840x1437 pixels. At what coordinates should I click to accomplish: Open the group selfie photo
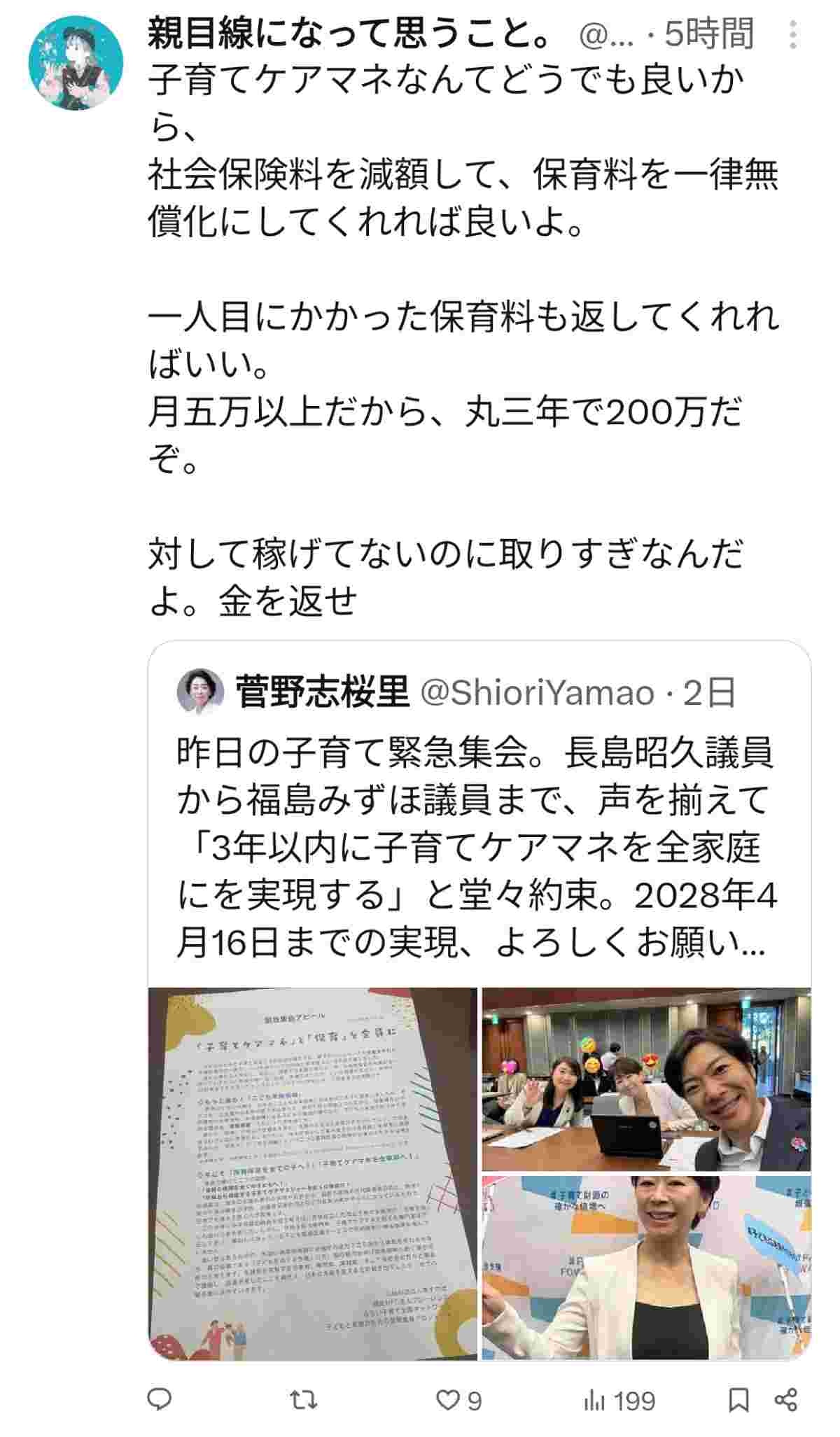[x=646, y=1079]
